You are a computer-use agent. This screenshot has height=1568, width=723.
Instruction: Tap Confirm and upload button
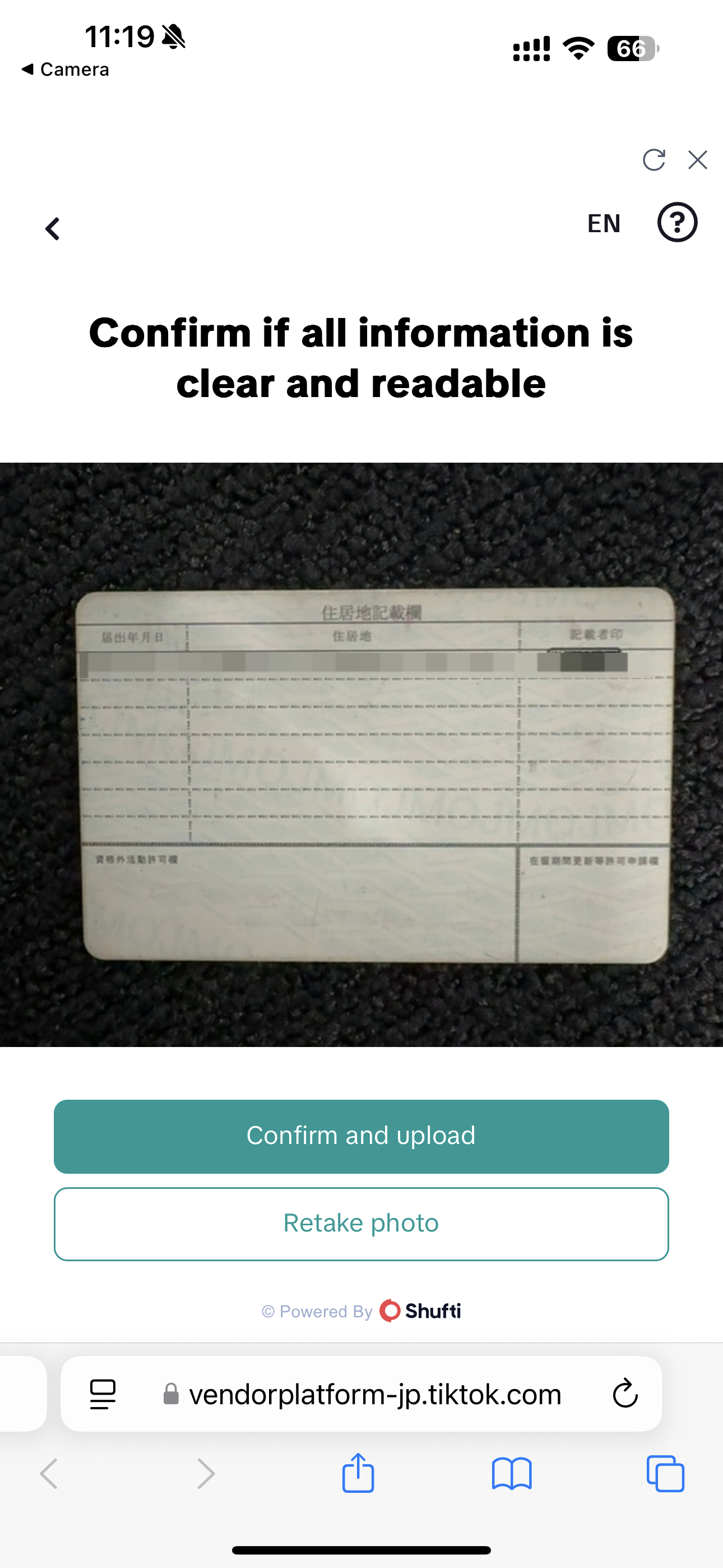(x=361, y=1136)
